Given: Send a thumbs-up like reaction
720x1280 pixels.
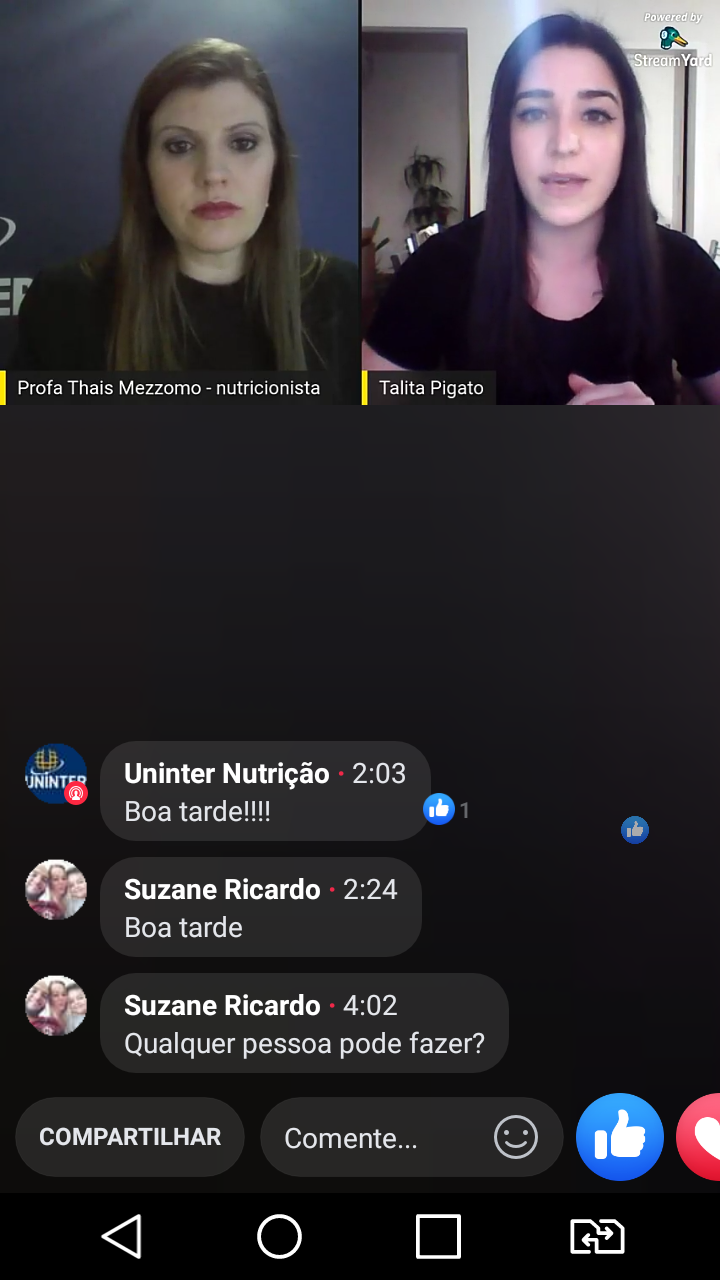Looking at the screenshot, I should tap(620, 1137).
